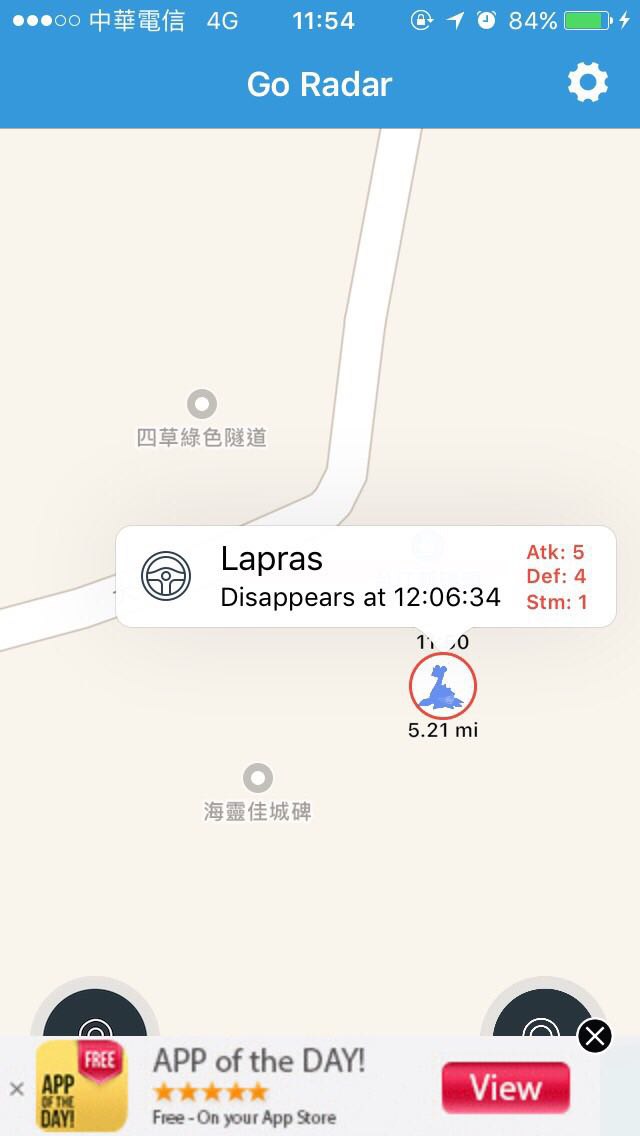Tap the round dark button at bottom right
This screenshot has width=640, height=1136.
tap(540, 1013)
